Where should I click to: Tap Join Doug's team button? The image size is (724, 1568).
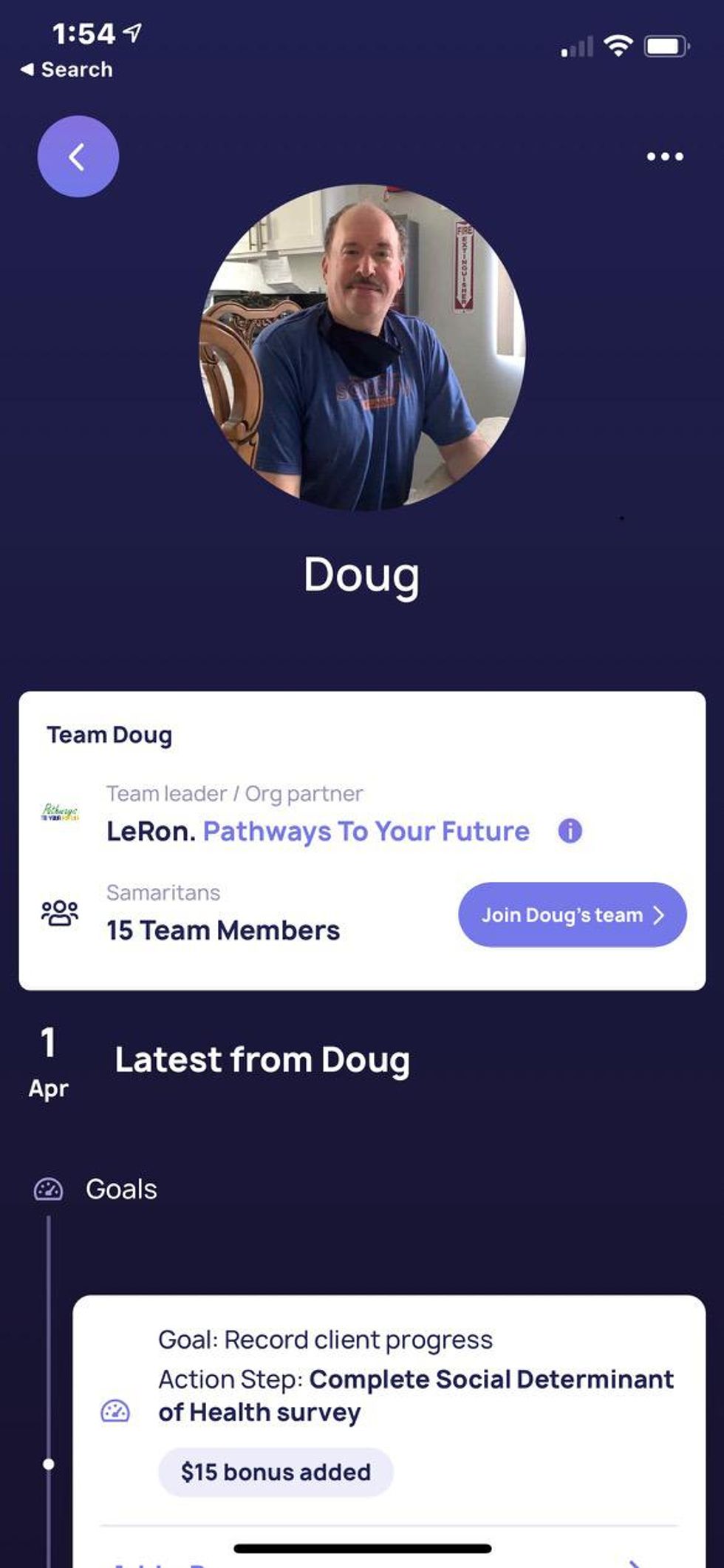pos(573,914)
